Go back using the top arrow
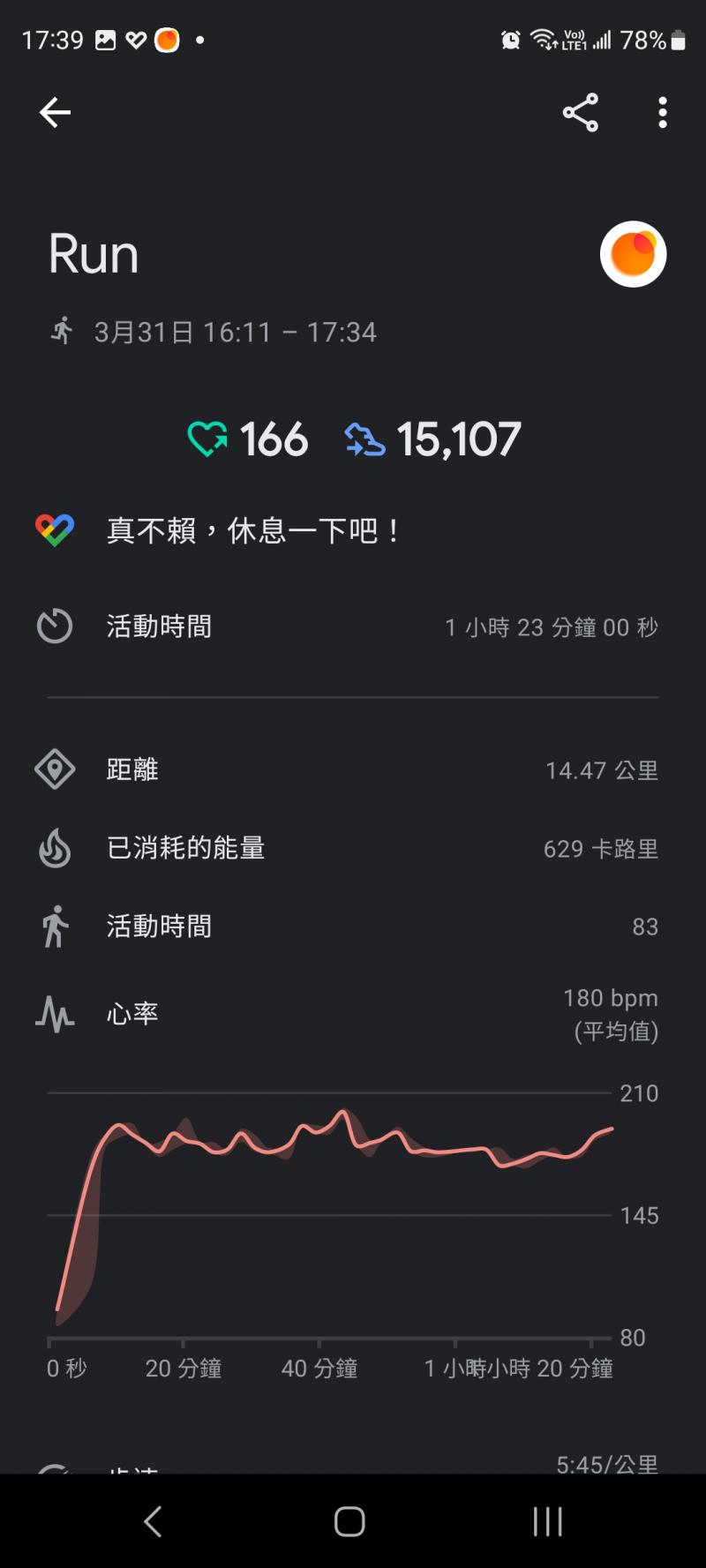 pos(55,113)
